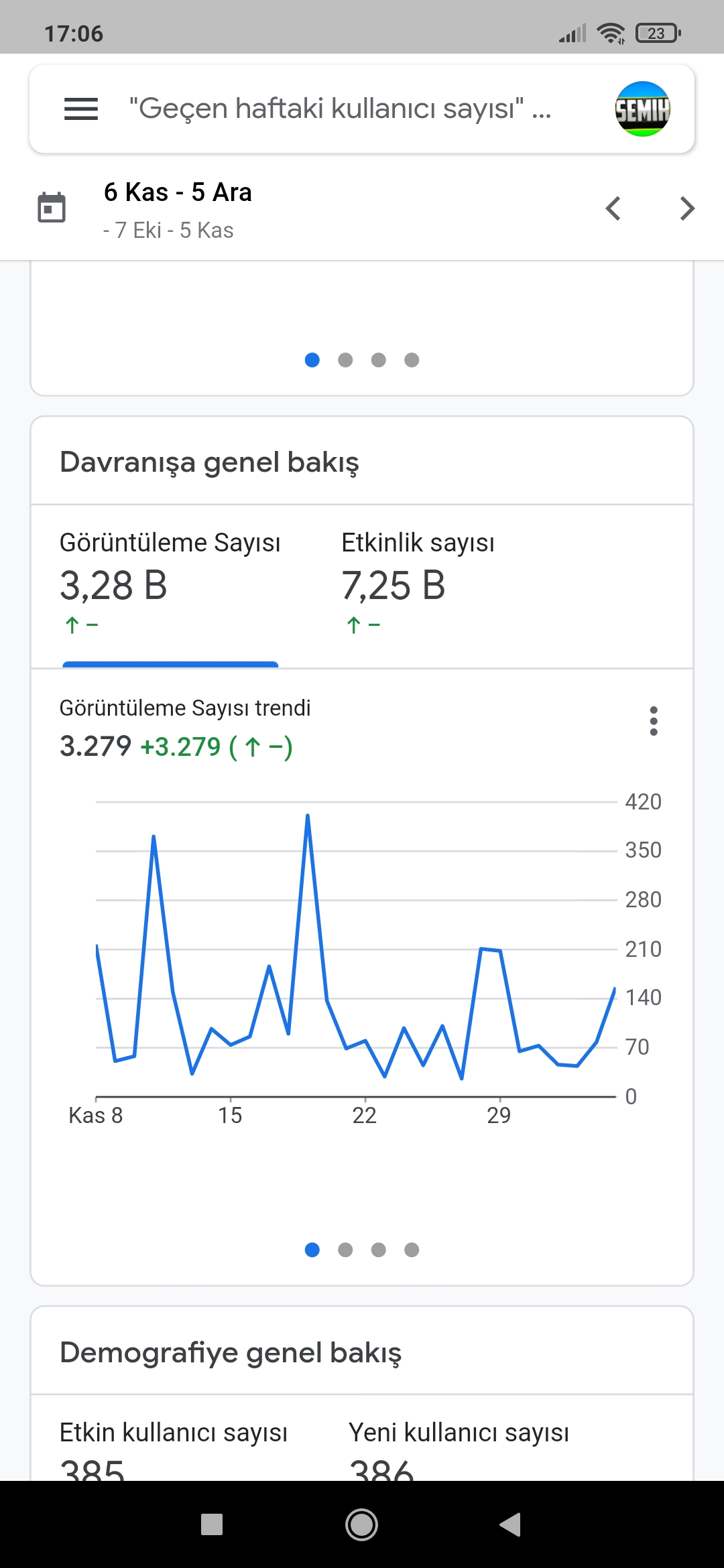The image size is (724, 1568).
Task: Open the hamburger navigation menu
Action: pos(81,109)
